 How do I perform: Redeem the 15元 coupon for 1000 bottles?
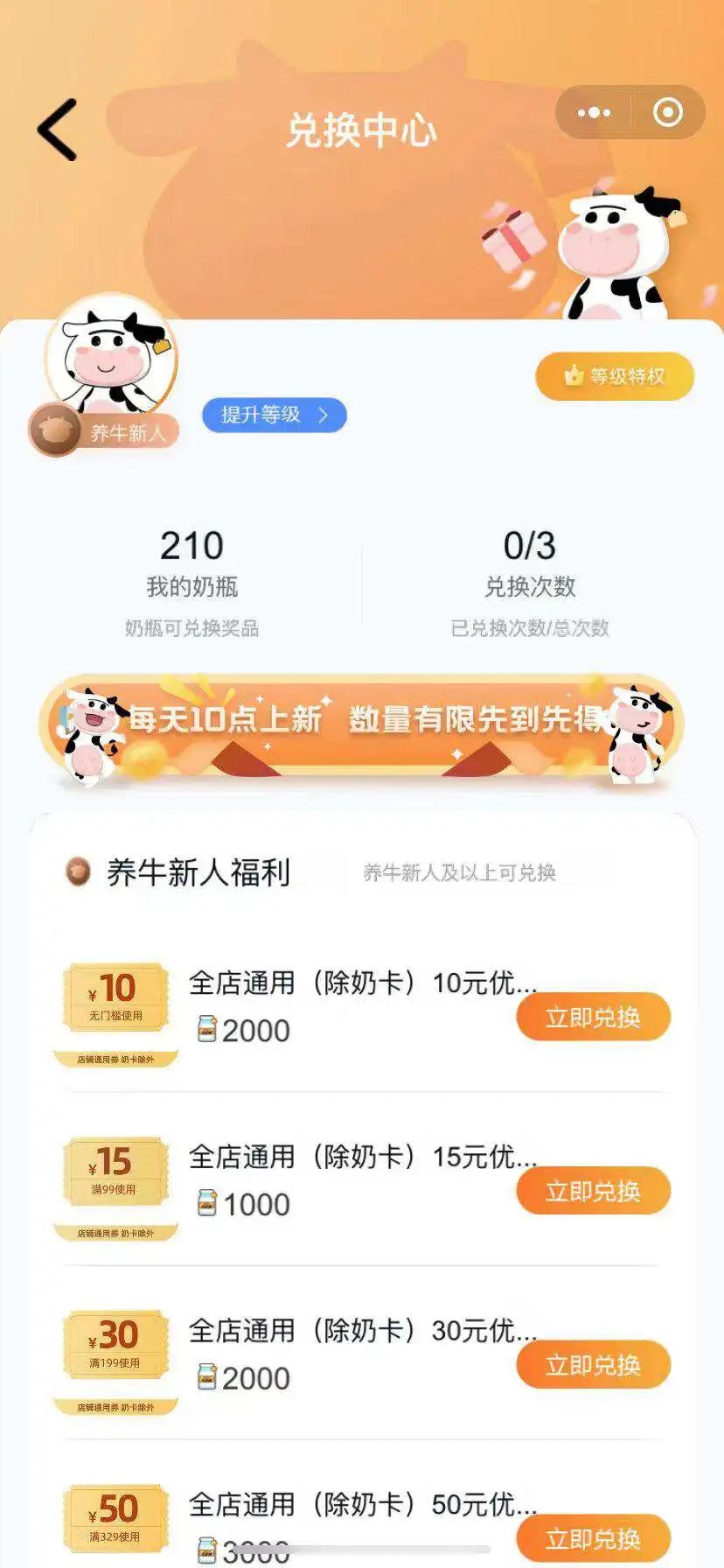593,1191
